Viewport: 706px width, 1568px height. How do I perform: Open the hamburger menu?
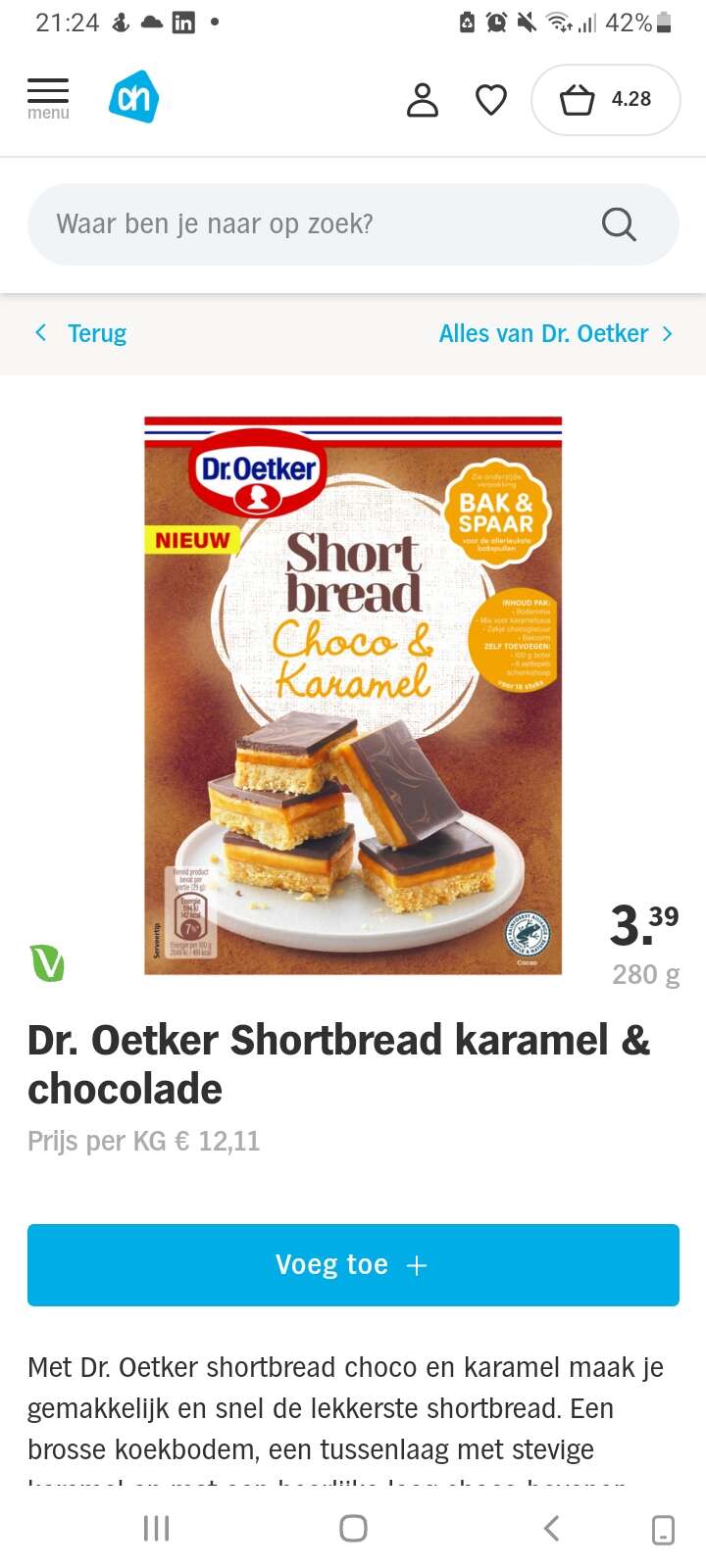pyautogui.click(x=48, y=99)
